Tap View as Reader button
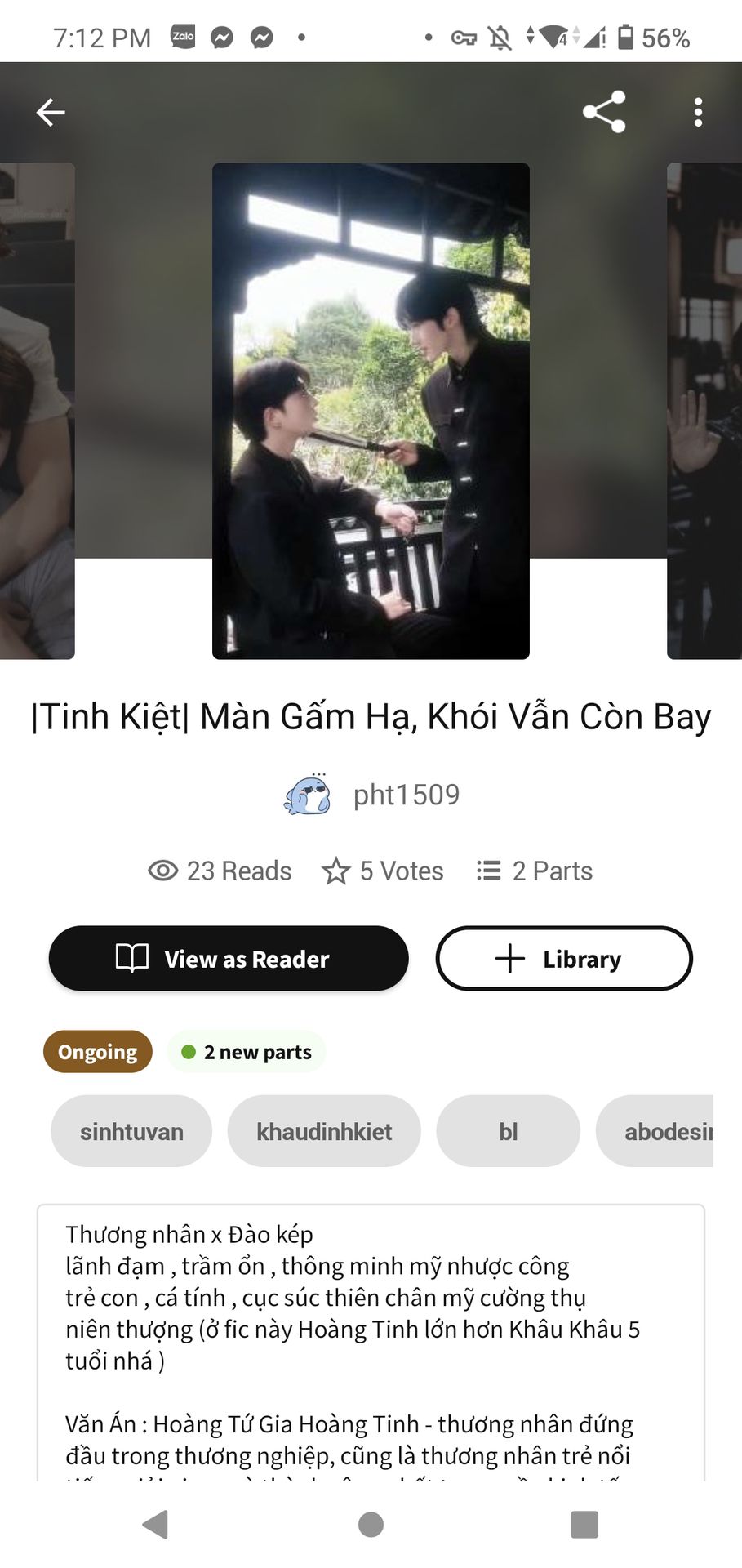Screen dimensions: 742x1568 click(x=229, y=959)
